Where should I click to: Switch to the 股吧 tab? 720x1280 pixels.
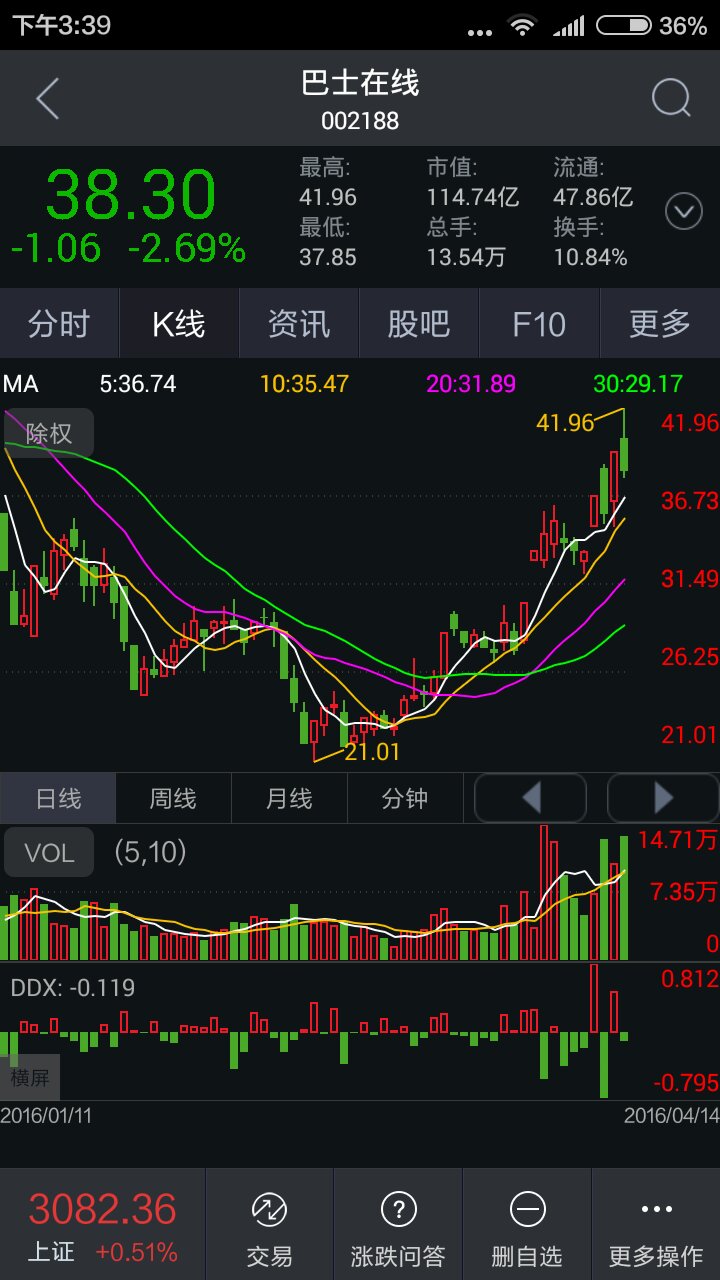[x=419, y=323]
